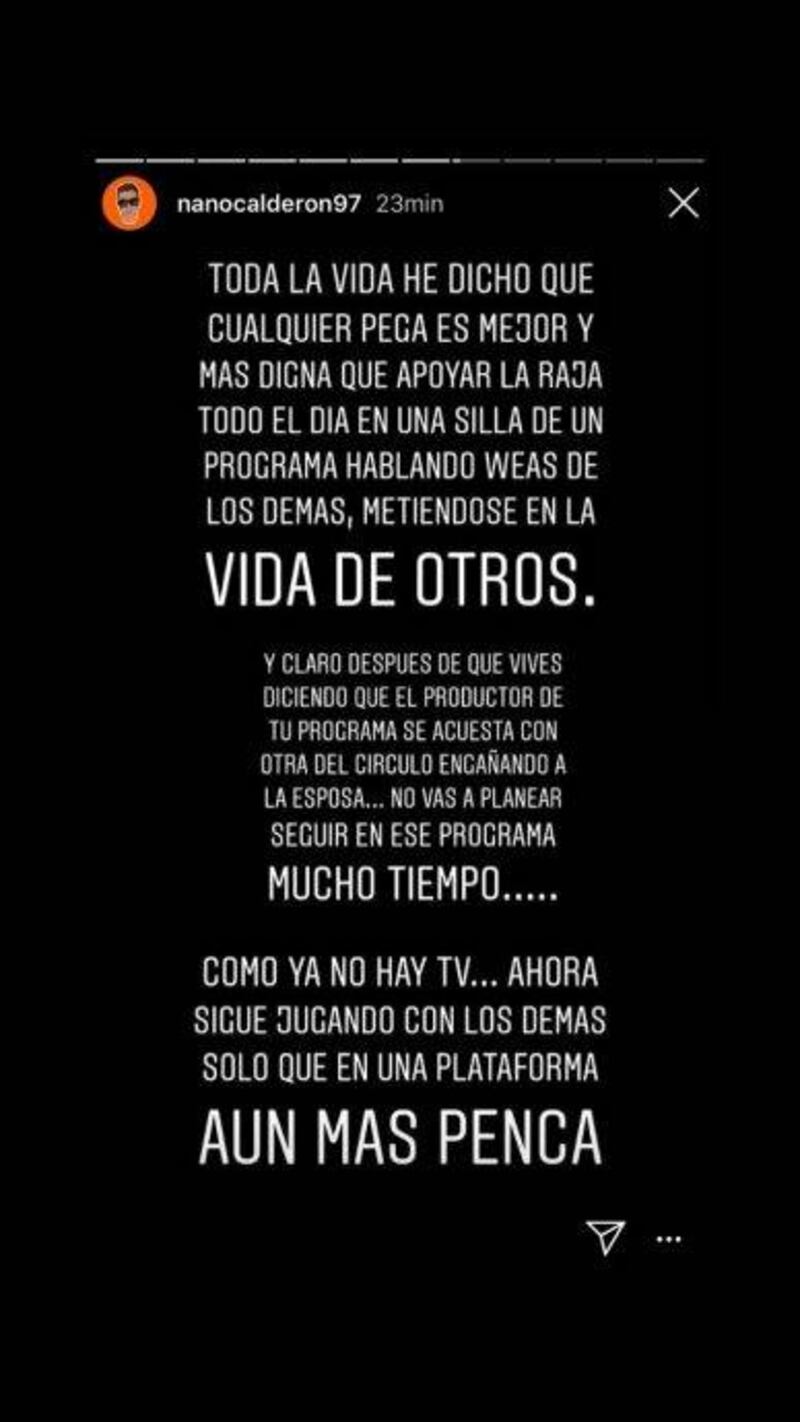Close the story with the X button
Viewport: 800px width, 1422px height.
(x=684, y=204)
